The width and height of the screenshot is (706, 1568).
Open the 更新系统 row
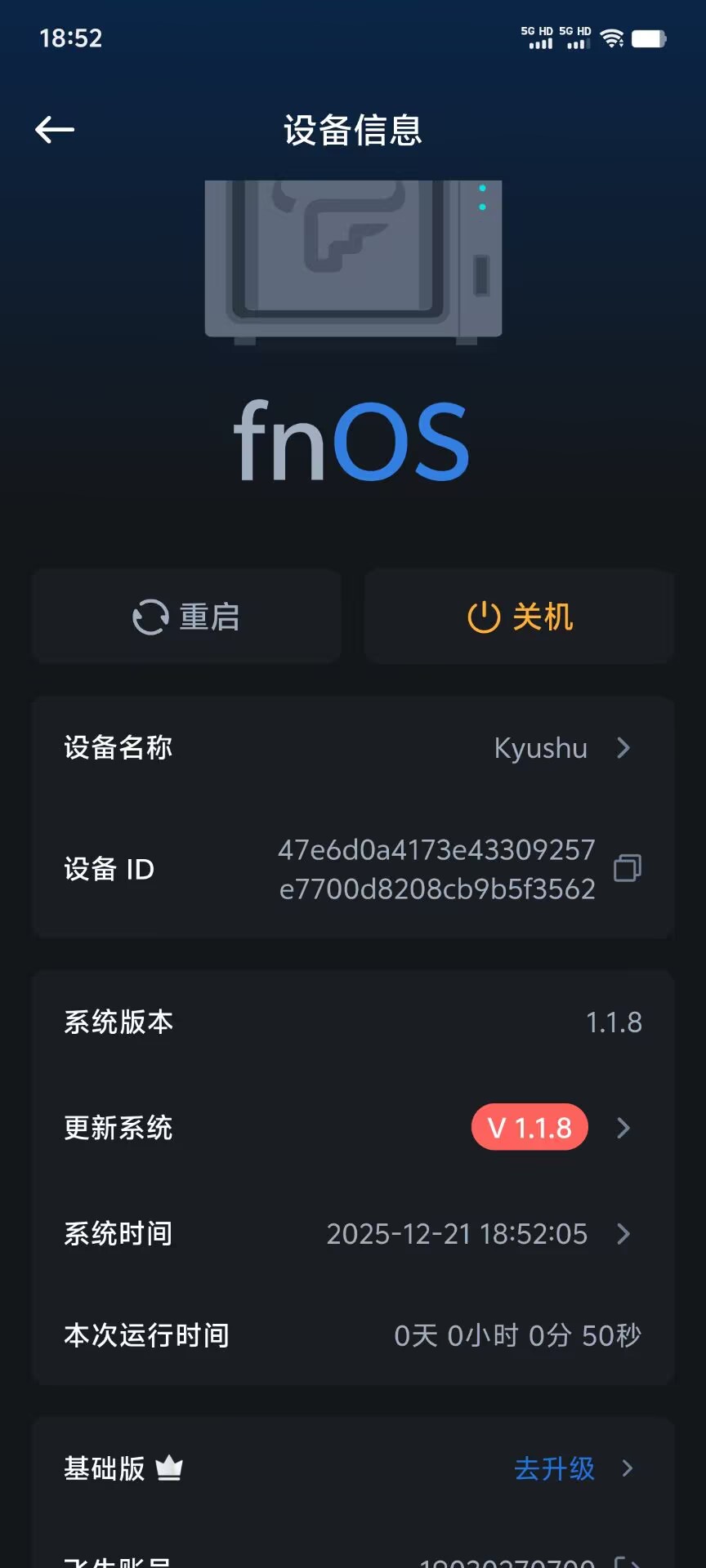click(x=353, y=1128)
